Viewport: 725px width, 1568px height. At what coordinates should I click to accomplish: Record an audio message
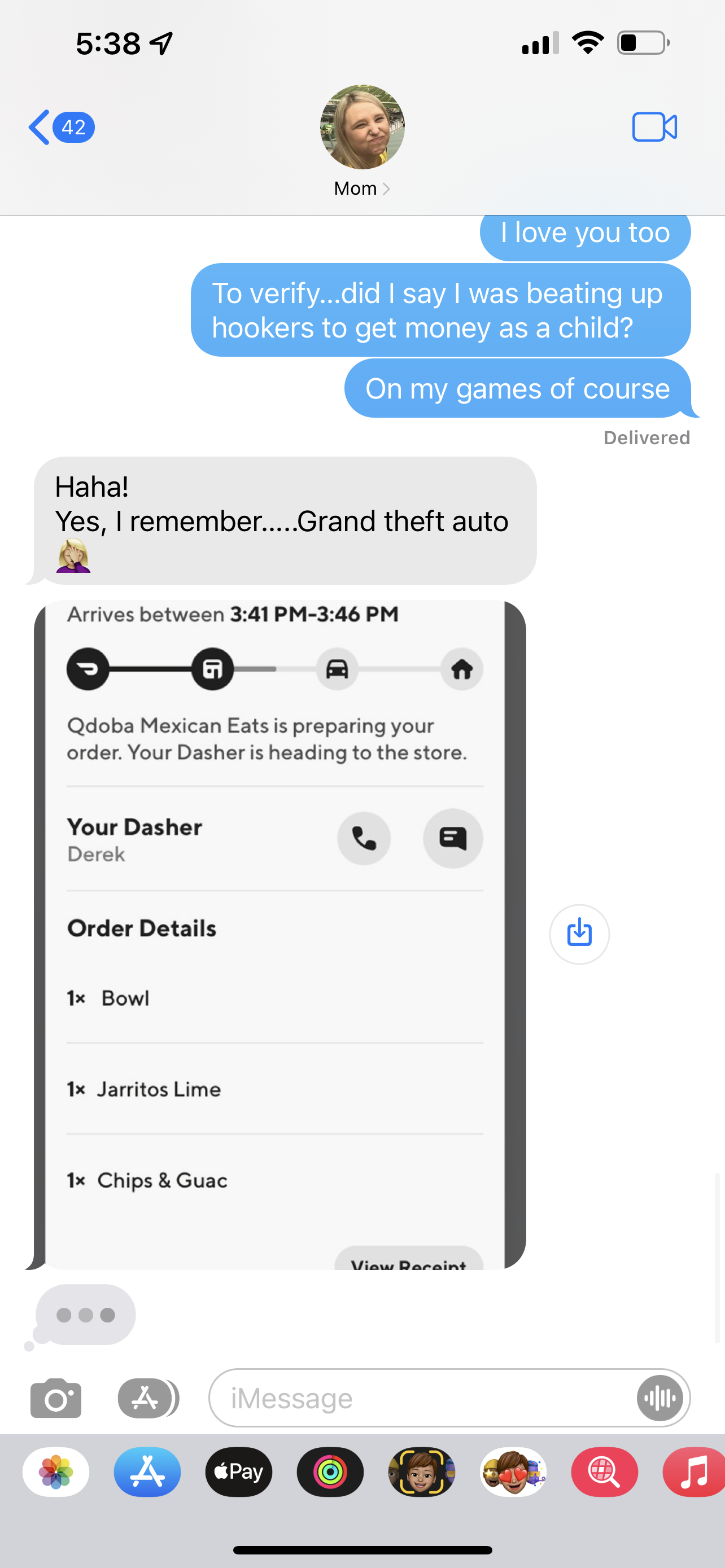coord(660,1398)
